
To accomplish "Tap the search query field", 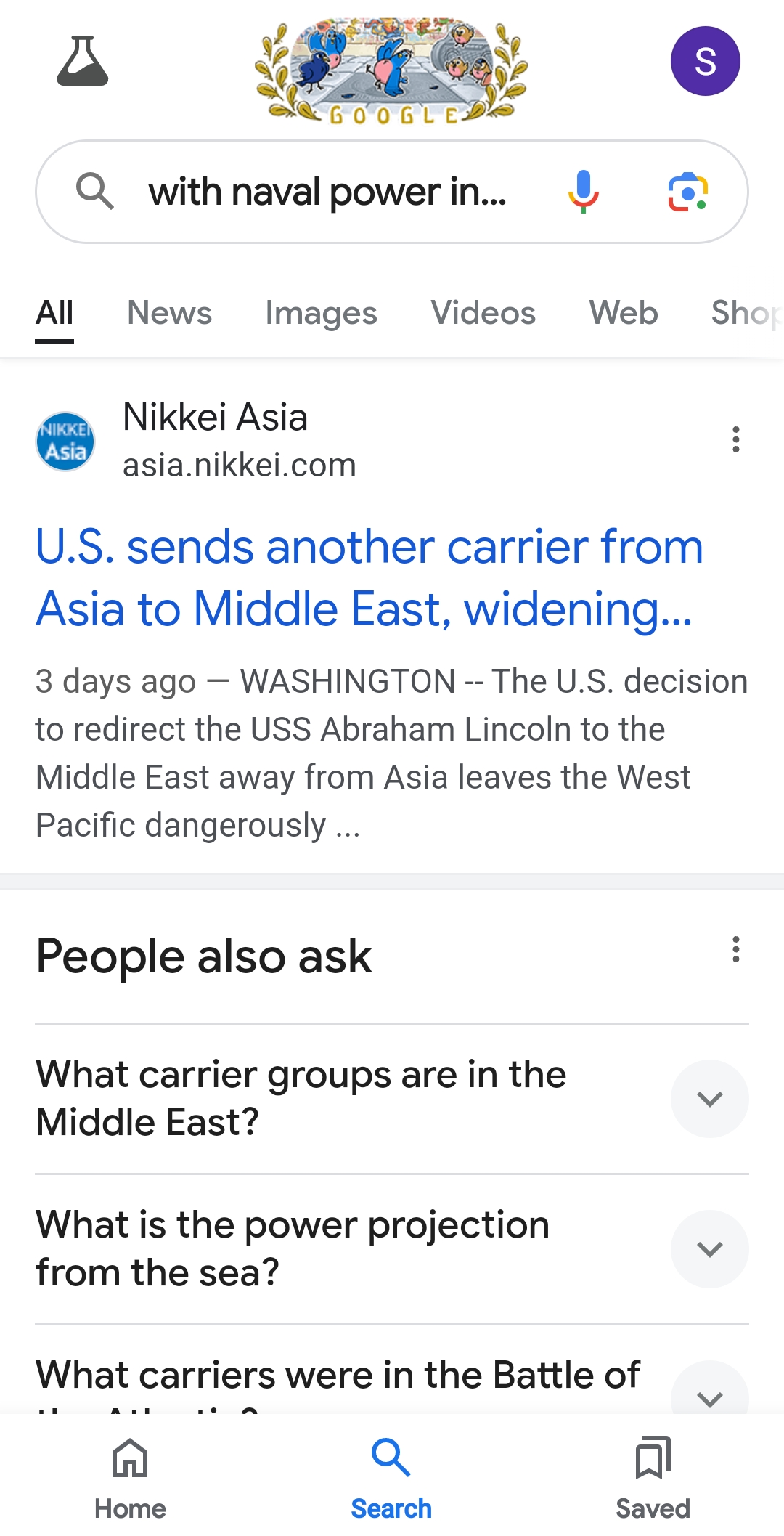I will coord(327,192).
